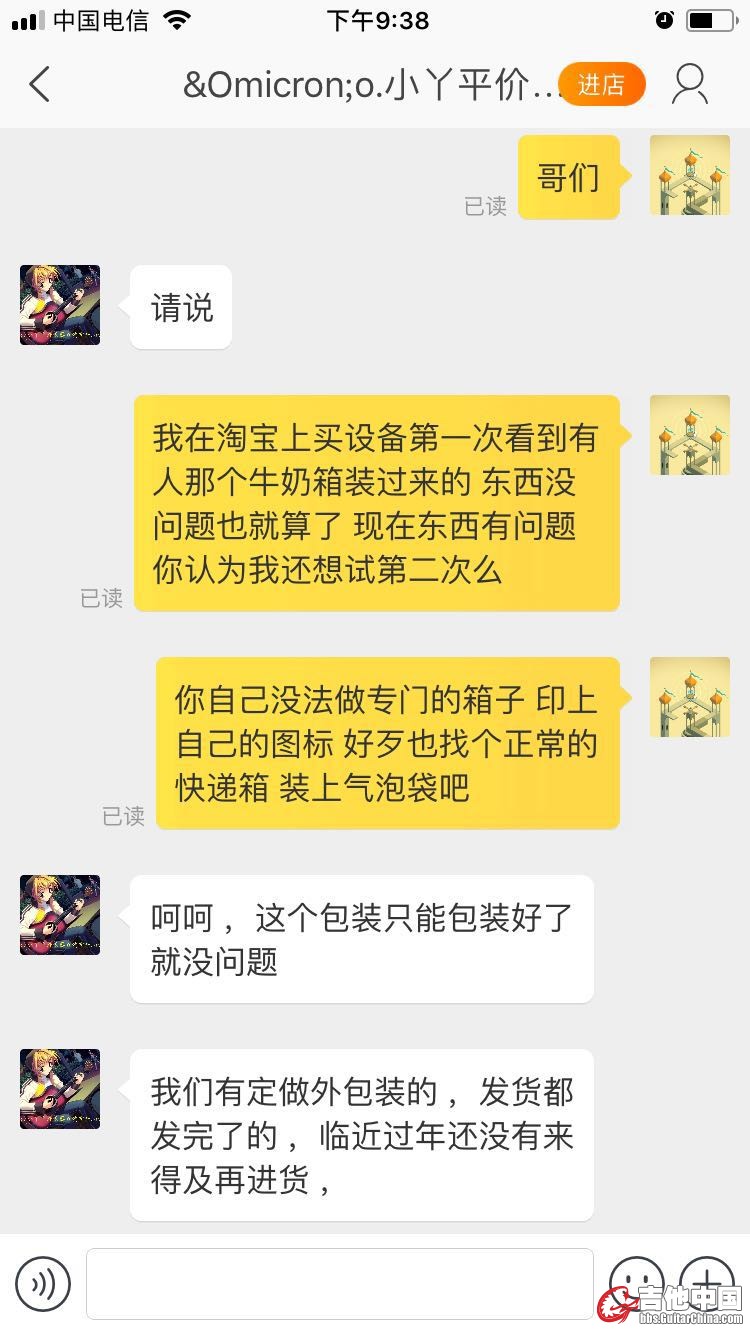Tap the voice input icon

point(43,1284)
